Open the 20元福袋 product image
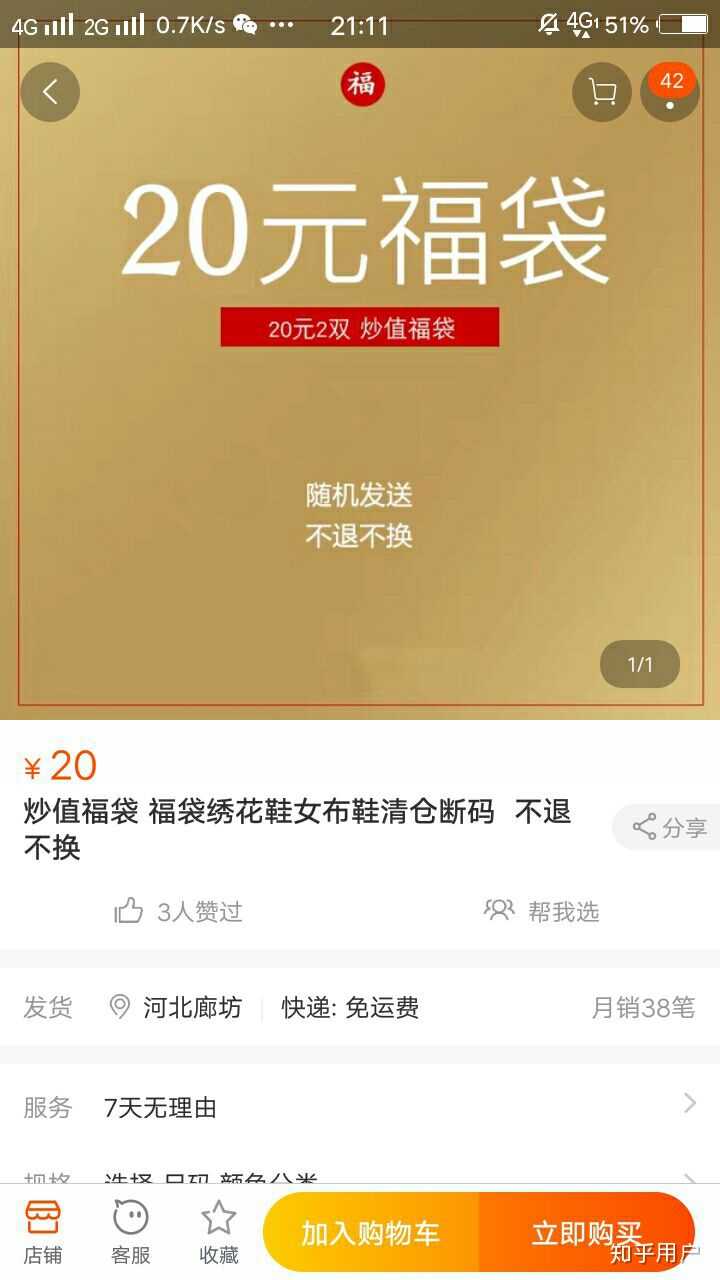Image resolution: width=720 pixels, height=1280 pixels. 360,400
